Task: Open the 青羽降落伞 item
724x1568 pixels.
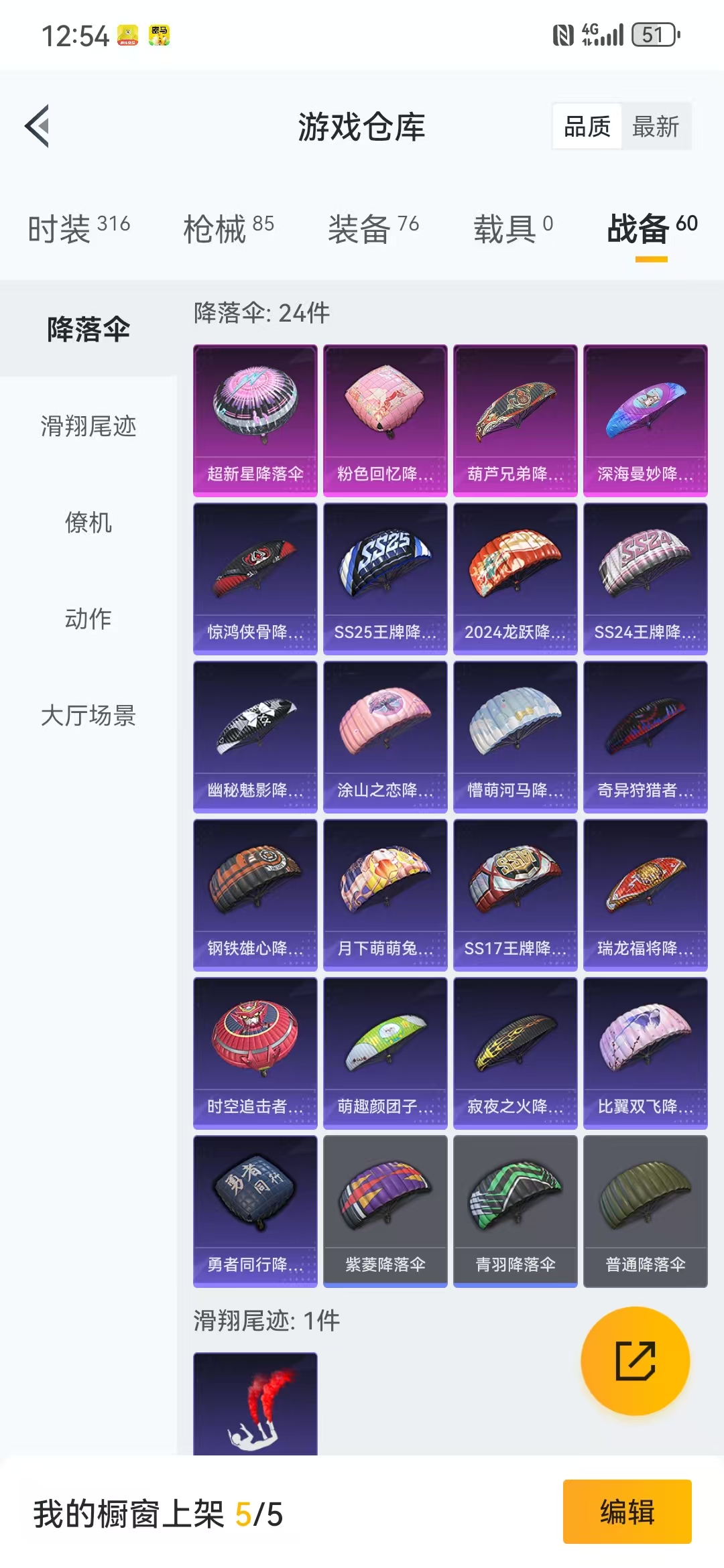Action: click(x=516, y=1212)
